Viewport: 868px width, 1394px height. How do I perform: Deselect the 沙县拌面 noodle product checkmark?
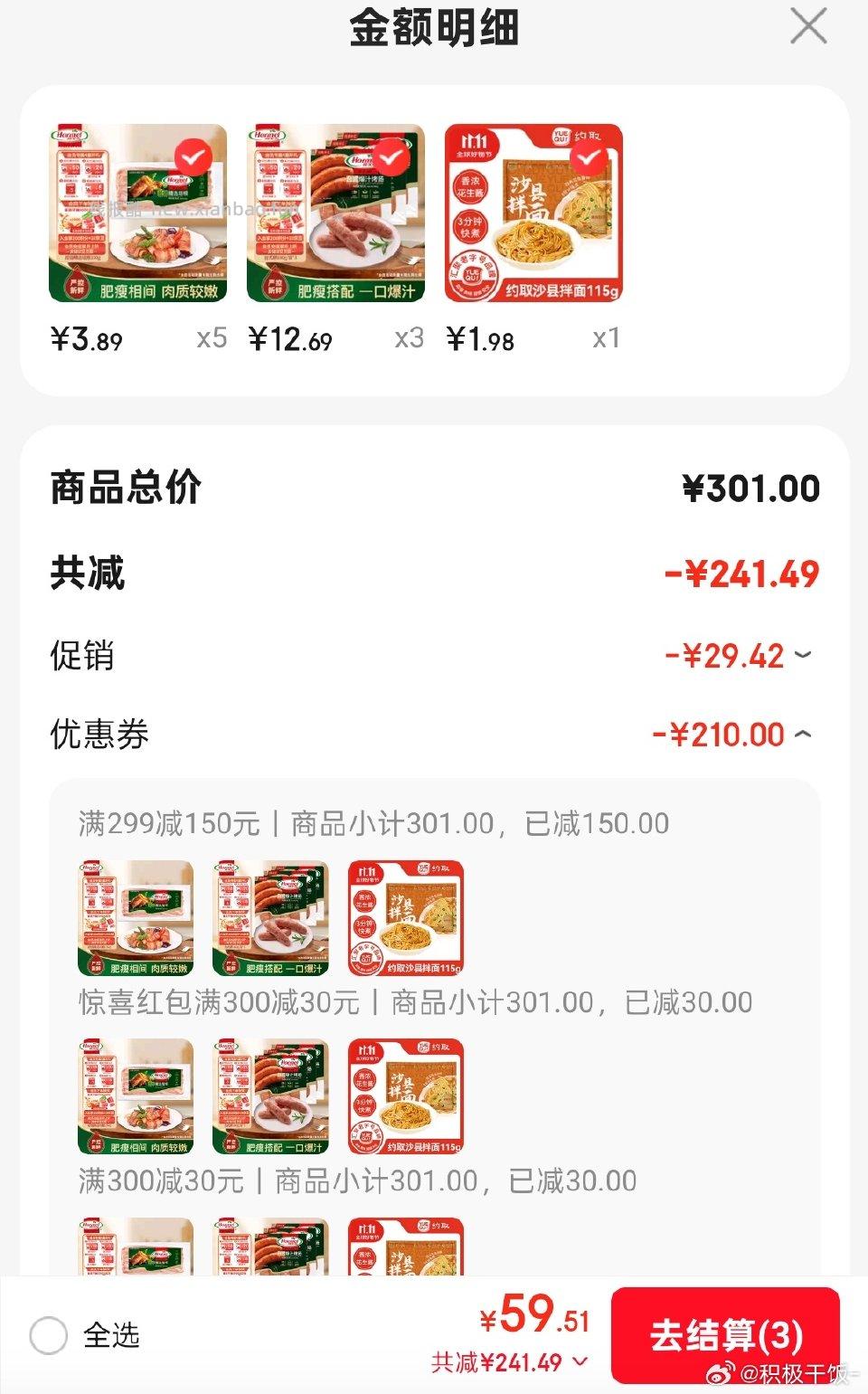[589, 159]
